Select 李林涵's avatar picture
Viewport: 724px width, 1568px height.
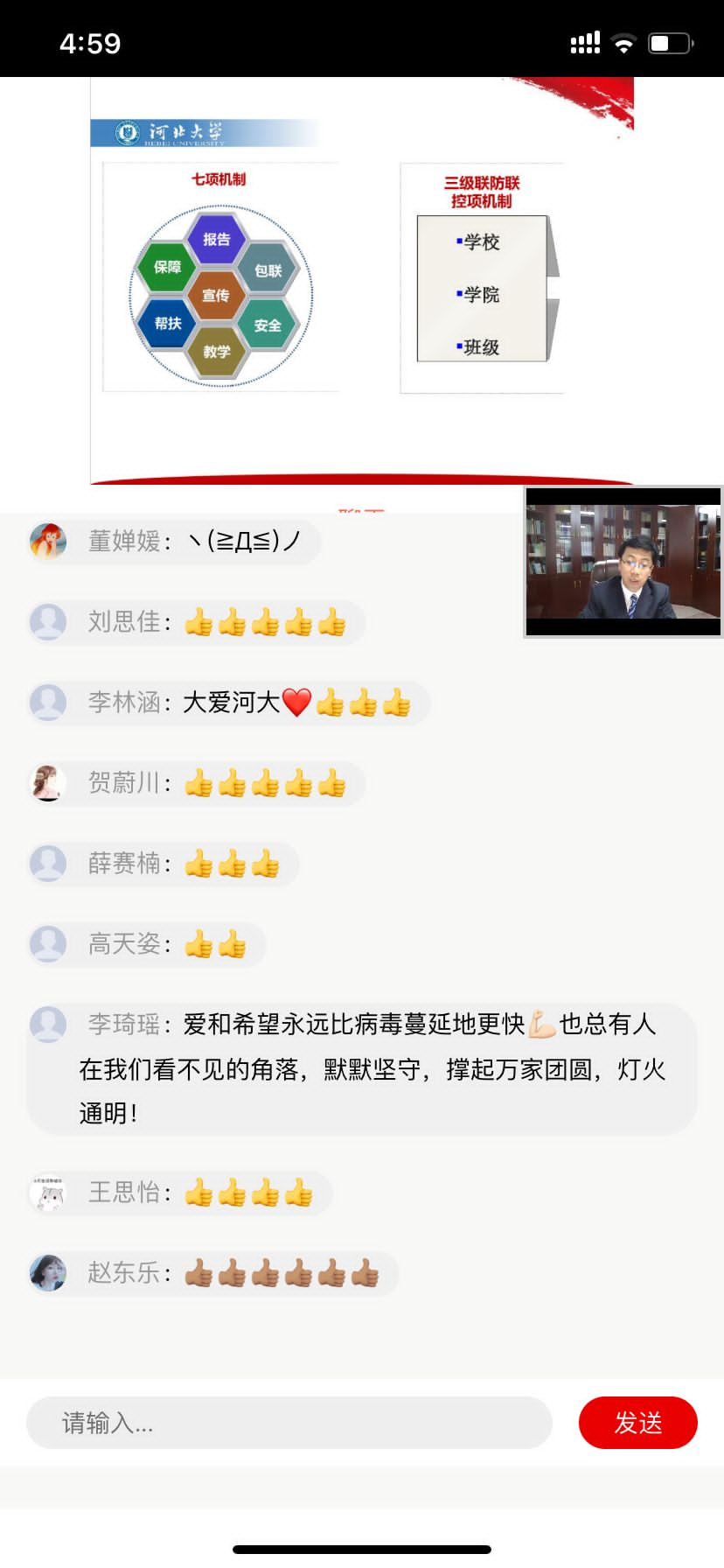tap(48, 703)
